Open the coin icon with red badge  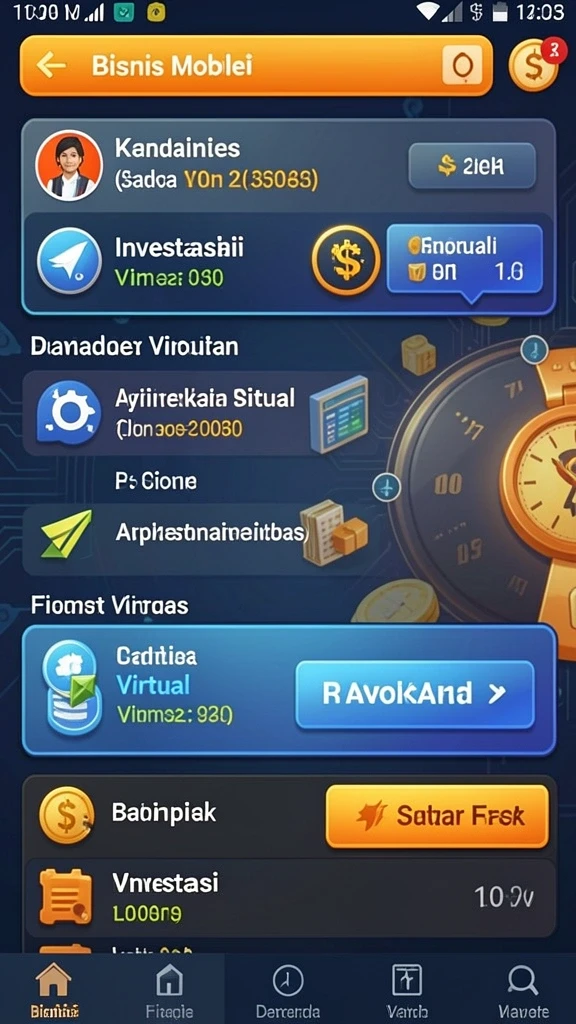[534, 65]
